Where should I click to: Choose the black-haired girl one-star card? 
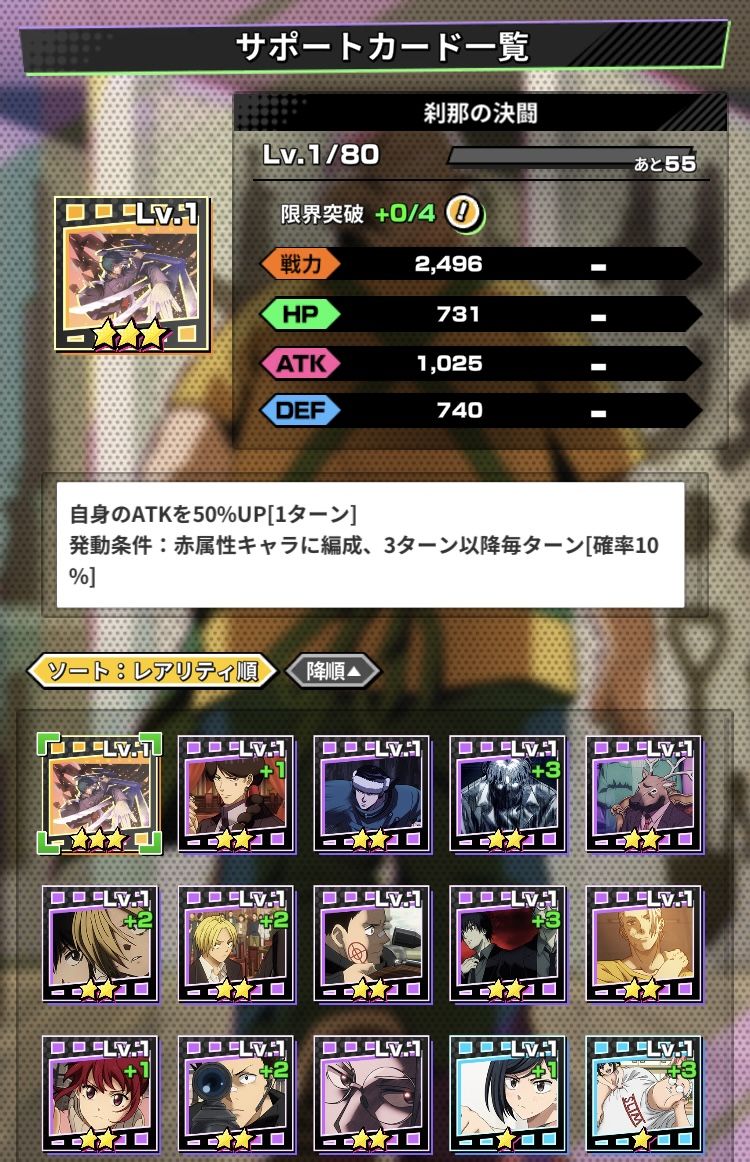(507, 1094)
